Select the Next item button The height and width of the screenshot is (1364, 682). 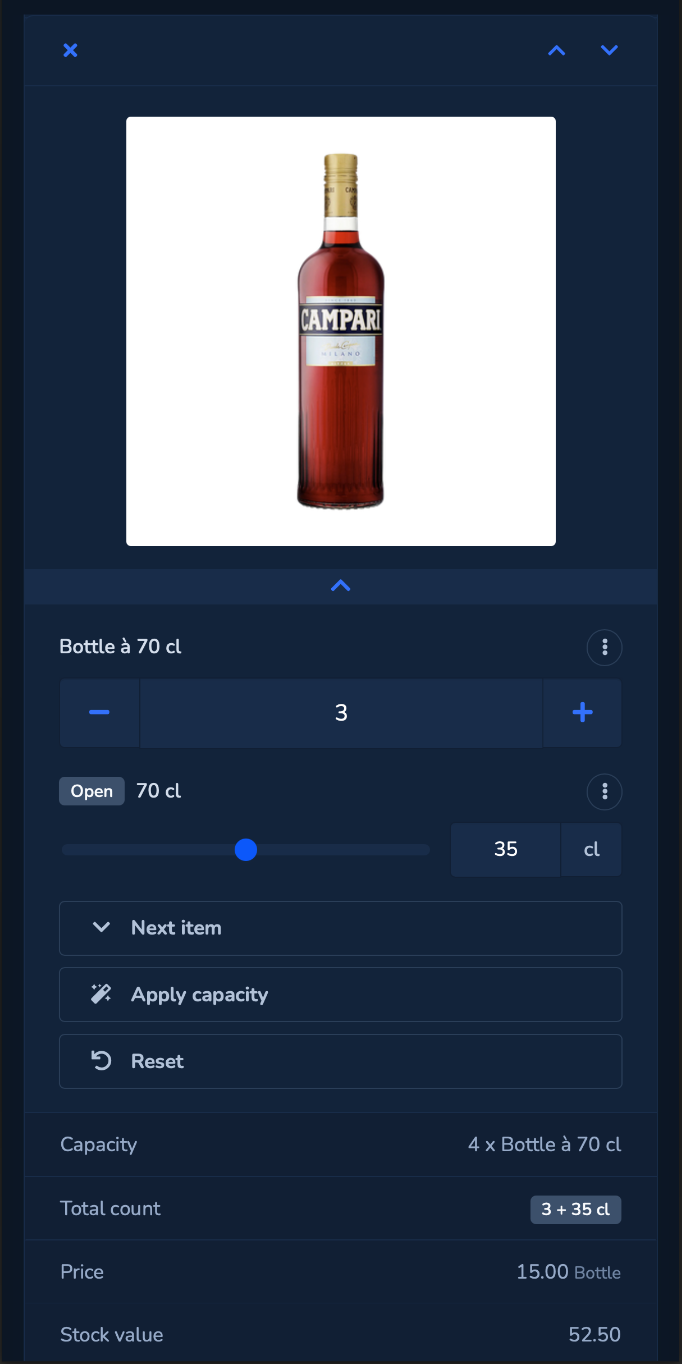[341, 928]
